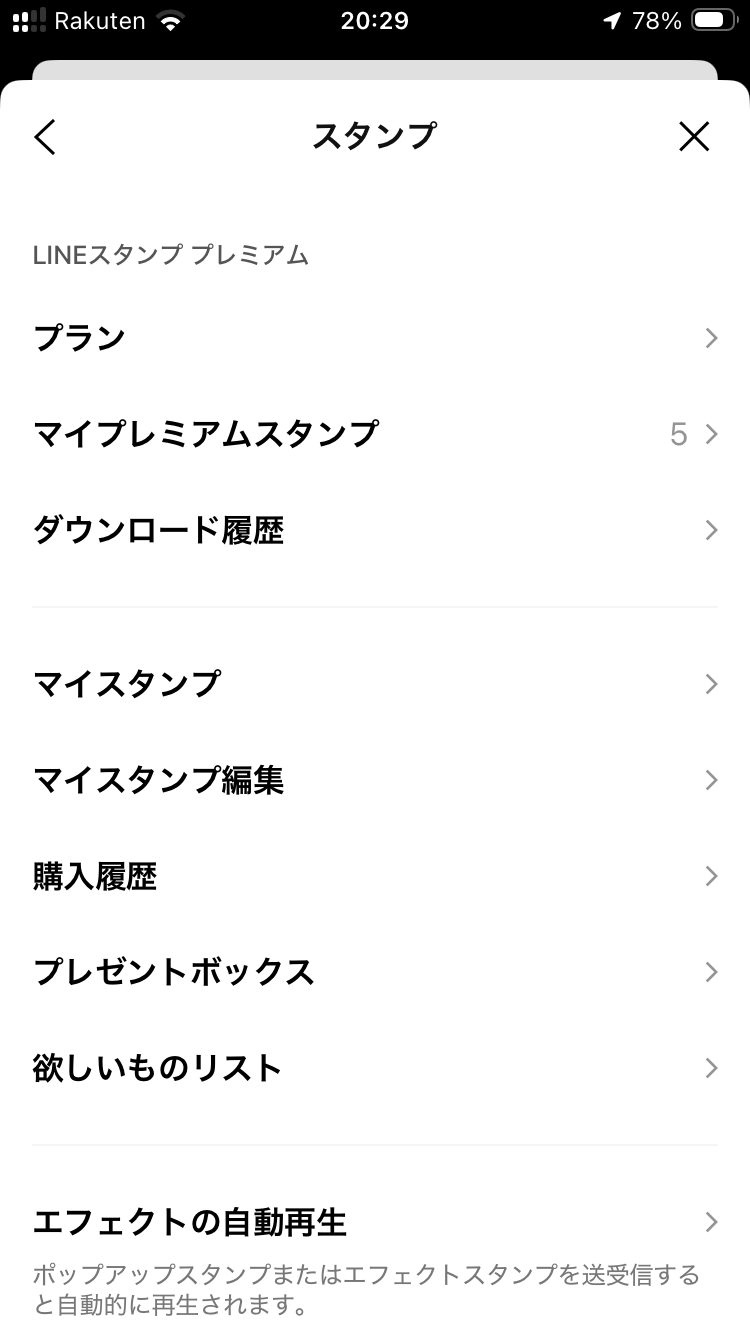Open マイスタンプ
750x1334 pixels.
click(375, 684)
